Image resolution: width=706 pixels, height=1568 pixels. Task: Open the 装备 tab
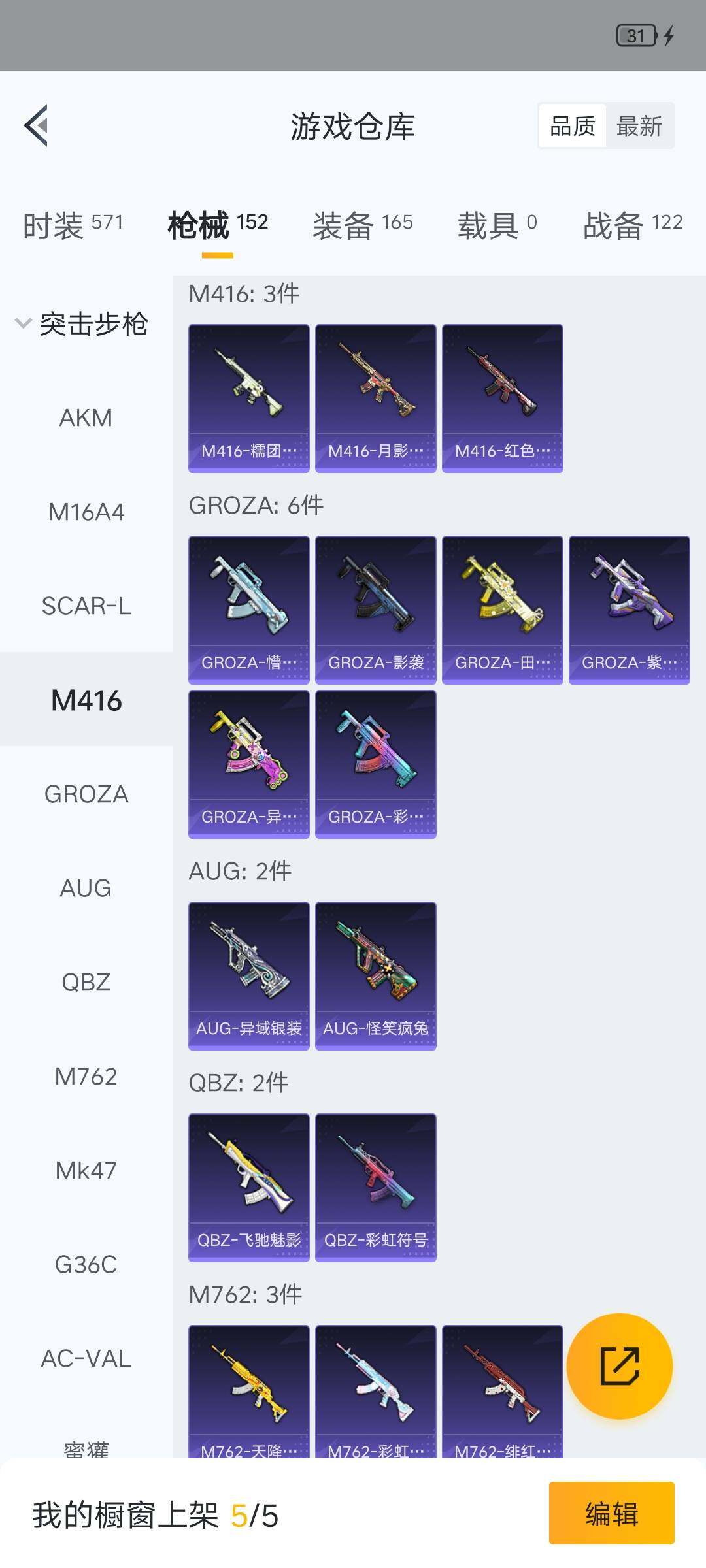pyautogui.click(x=362, y=225)
